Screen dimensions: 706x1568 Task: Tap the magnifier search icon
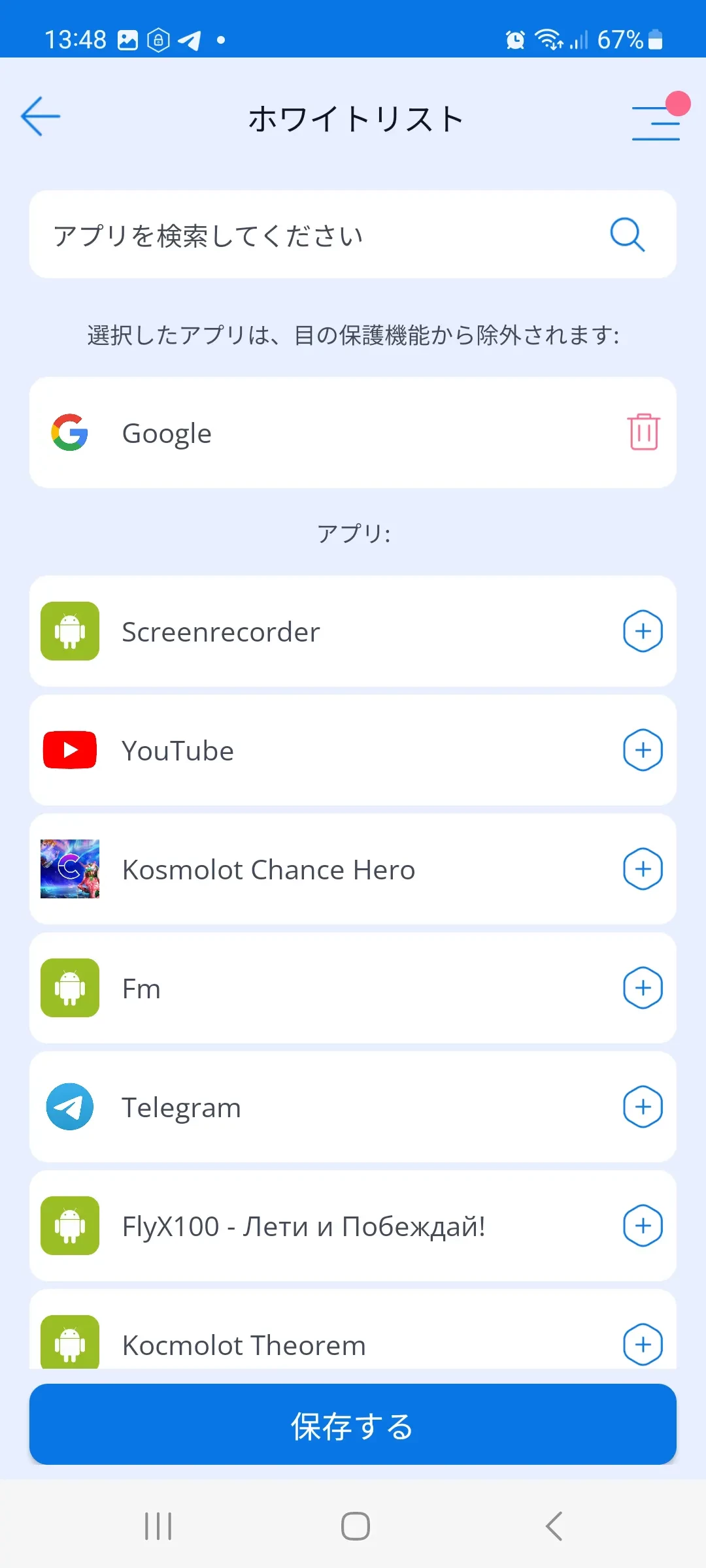pos(627,235)
